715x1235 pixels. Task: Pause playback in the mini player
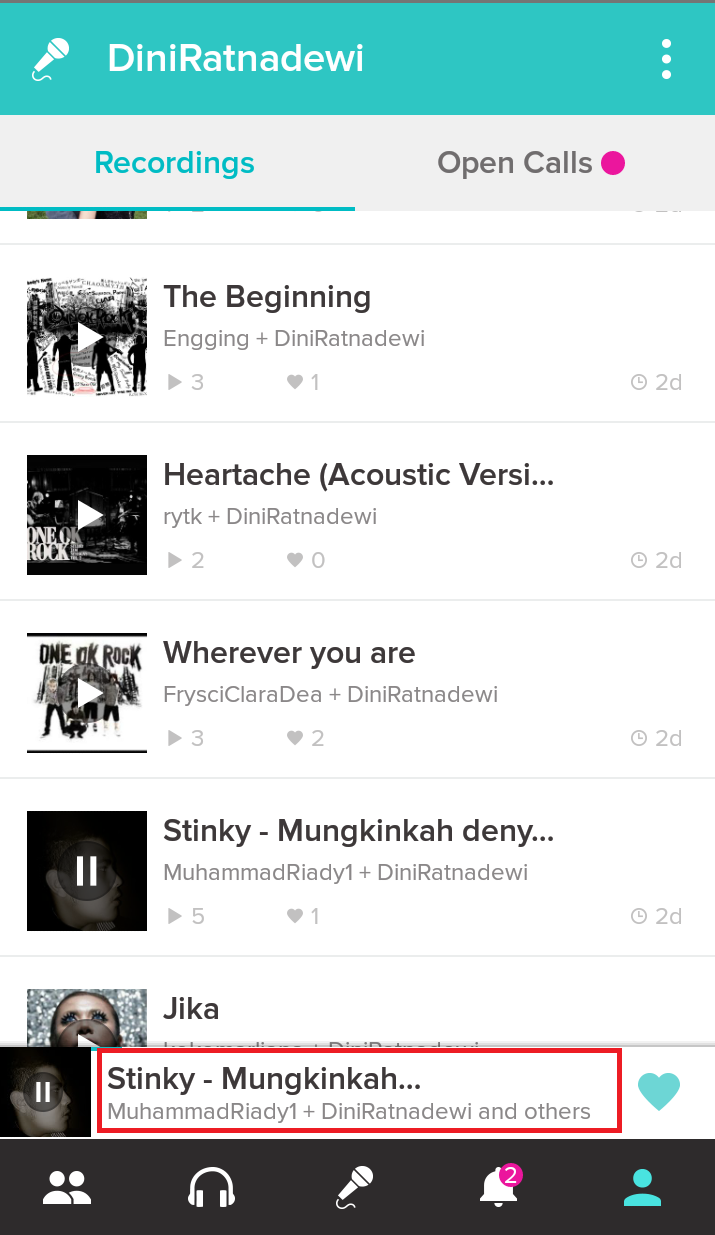click(x=43, y=1091)
